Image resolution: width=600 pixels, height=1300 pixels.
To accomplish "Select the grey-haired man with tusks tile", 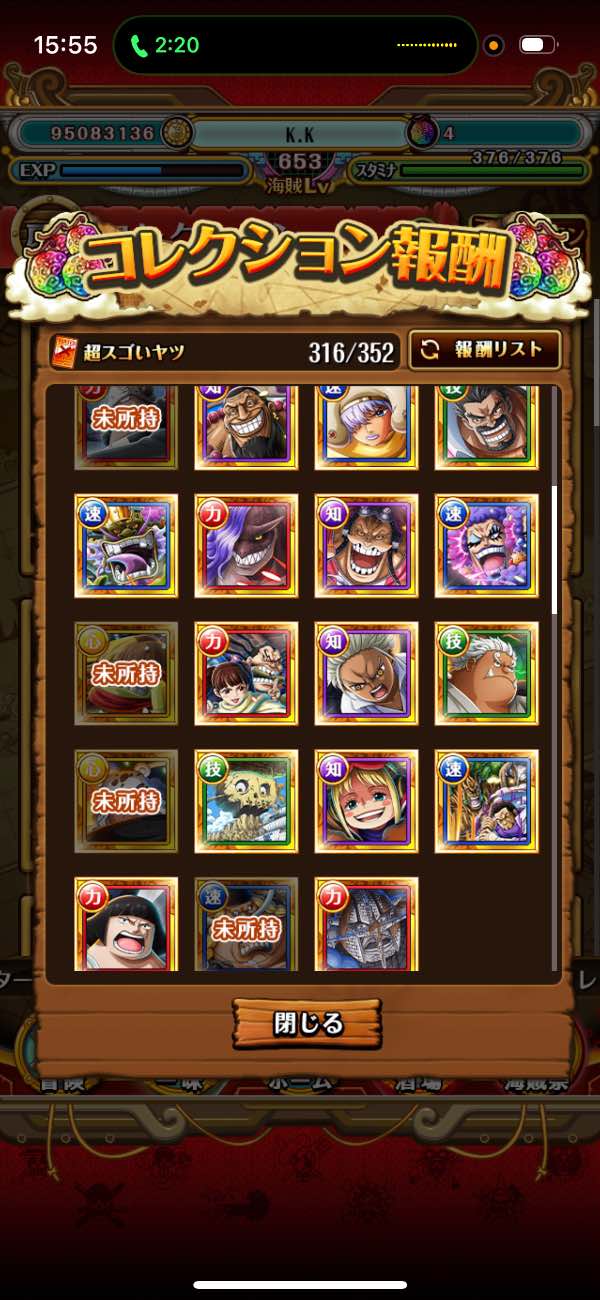I will tap(487, 673).
